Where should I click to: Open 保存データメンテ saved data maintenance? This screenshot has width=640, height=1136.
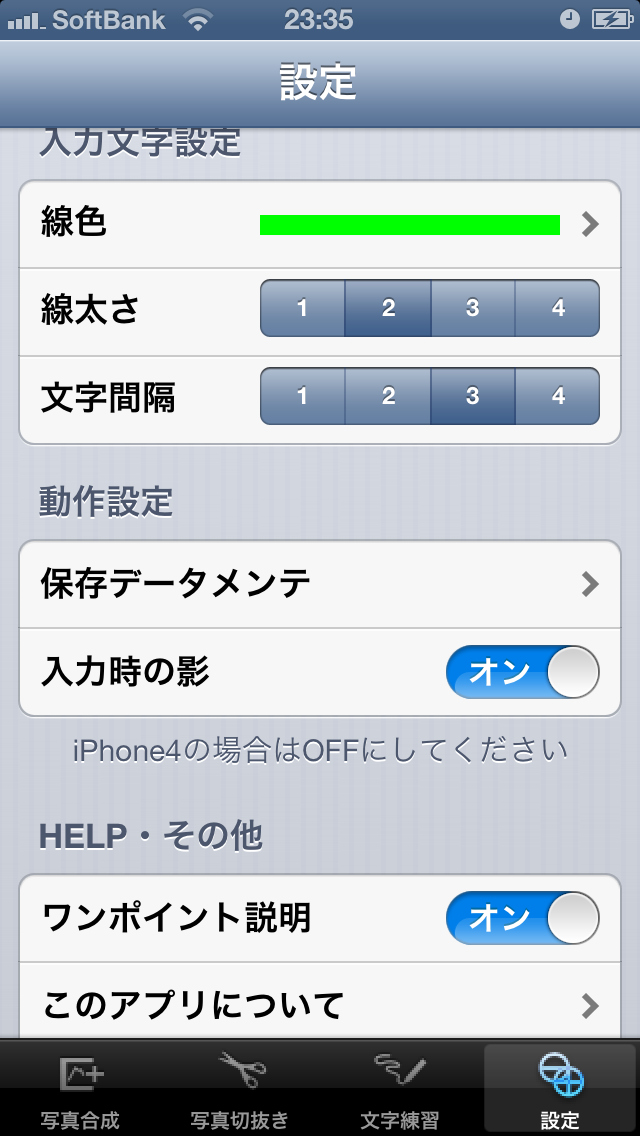pos(320,584)
